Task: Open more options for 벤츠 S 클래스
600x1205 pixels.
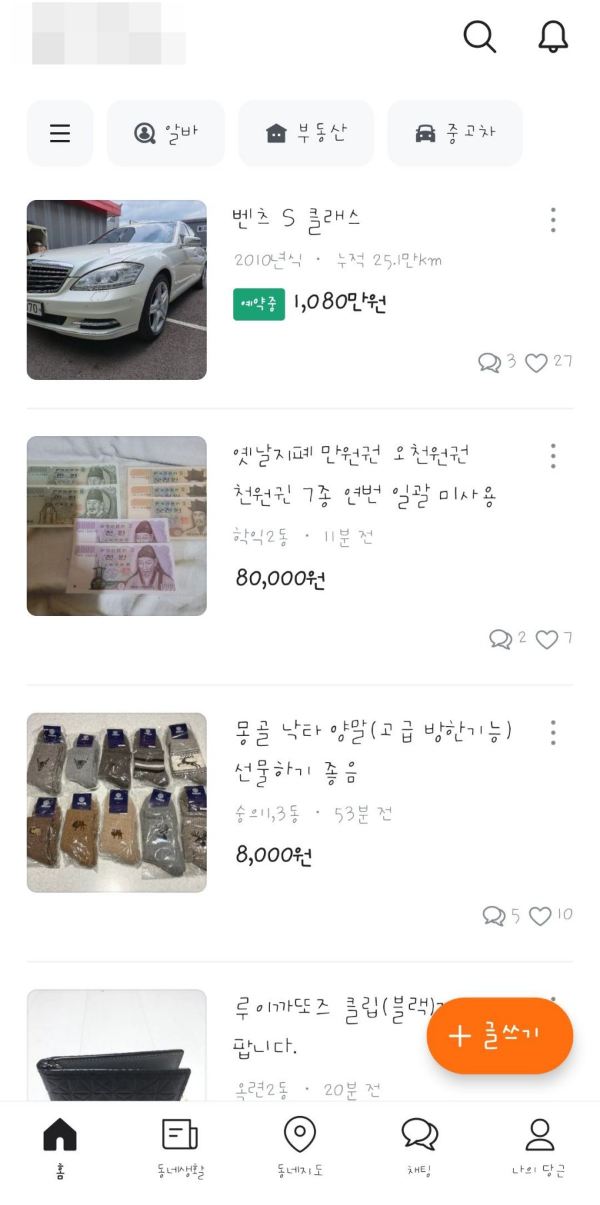Action: pyautogui.click(x=553, y=220)
